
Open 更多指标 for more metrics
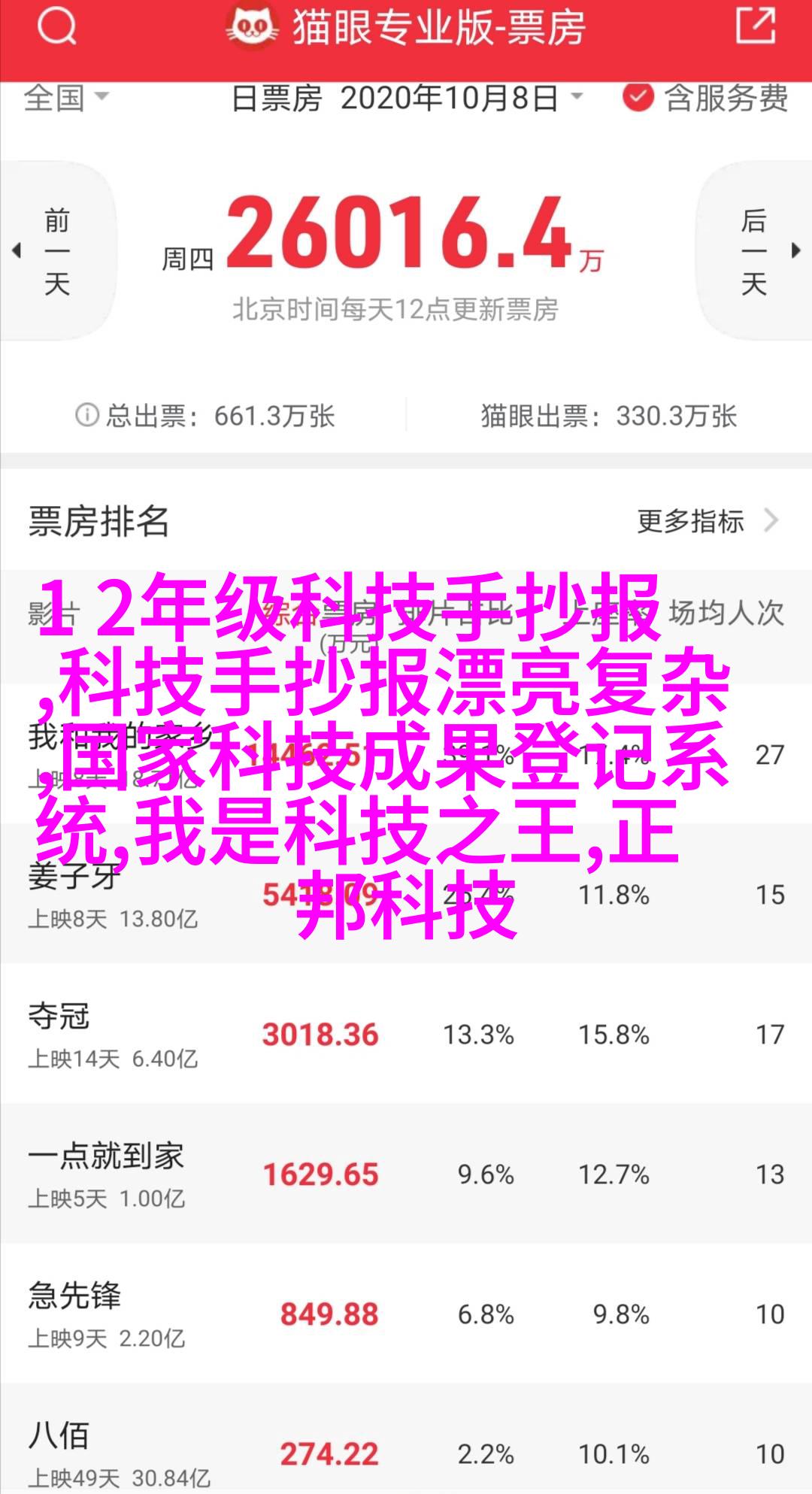pyautogui.click(x=705, y=521)
